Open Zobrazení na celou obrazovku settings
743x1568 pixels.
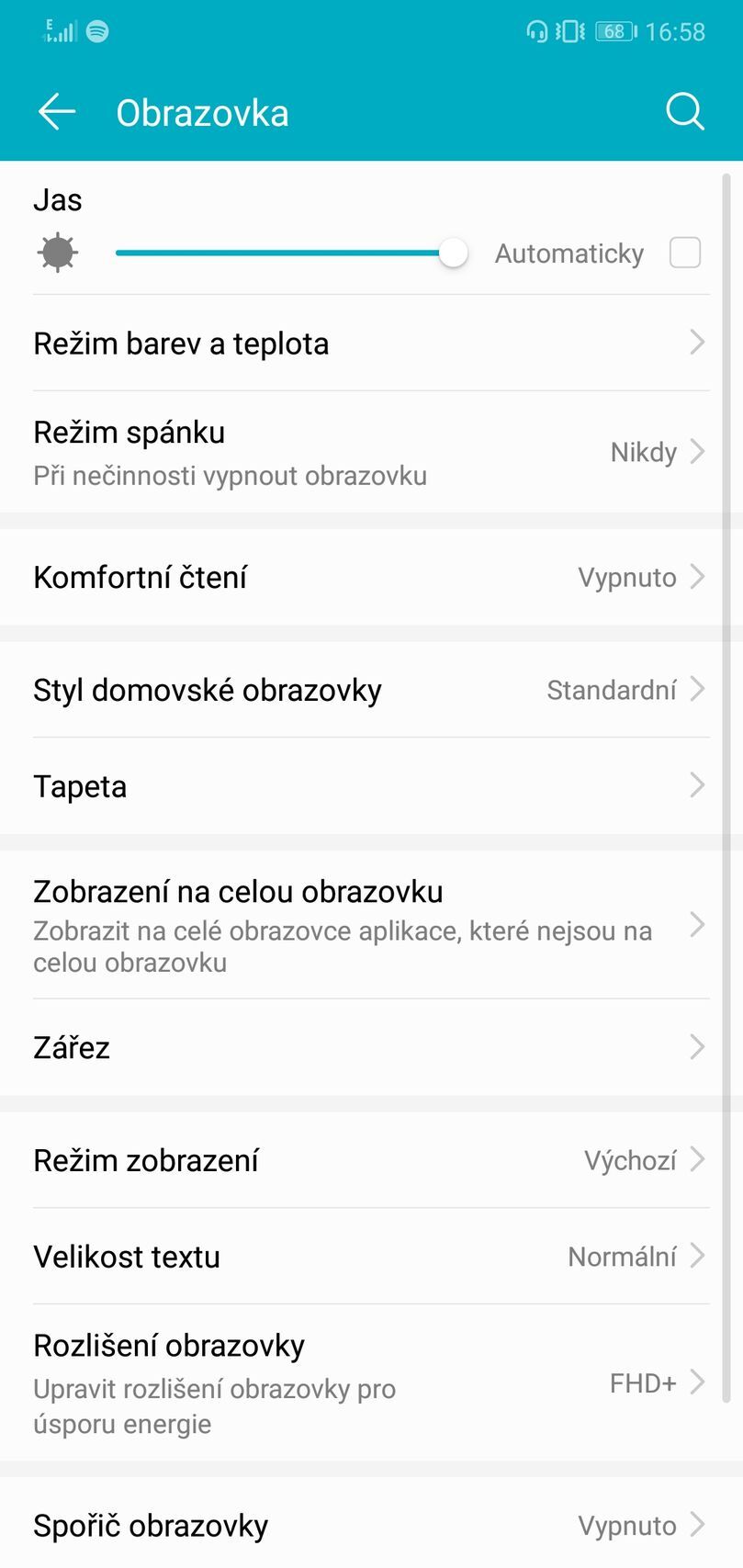[371, 925]
